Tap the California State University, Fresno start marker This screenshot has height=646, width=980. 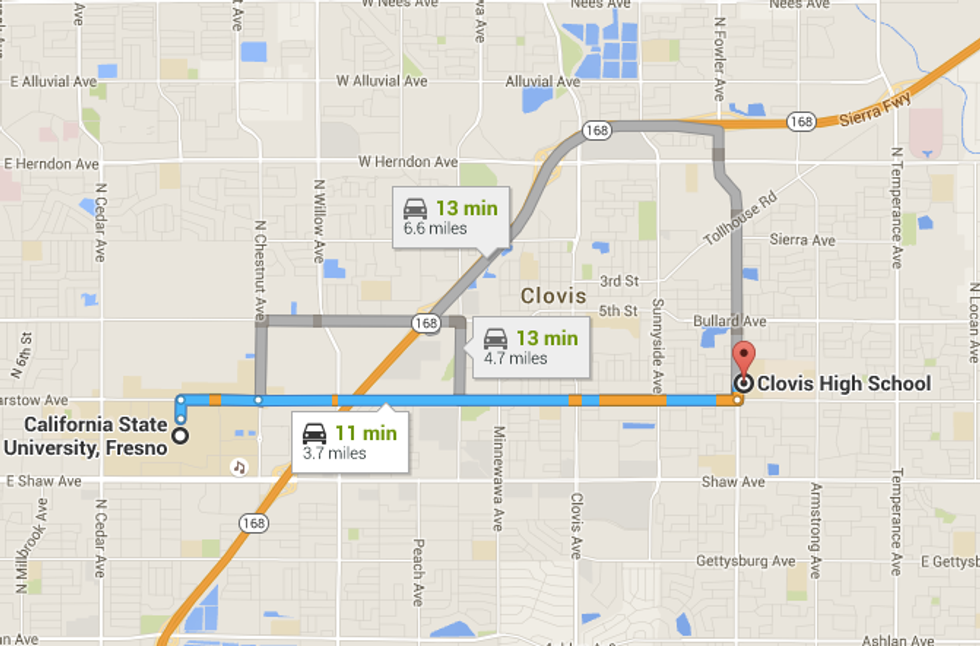pos(180,436)
